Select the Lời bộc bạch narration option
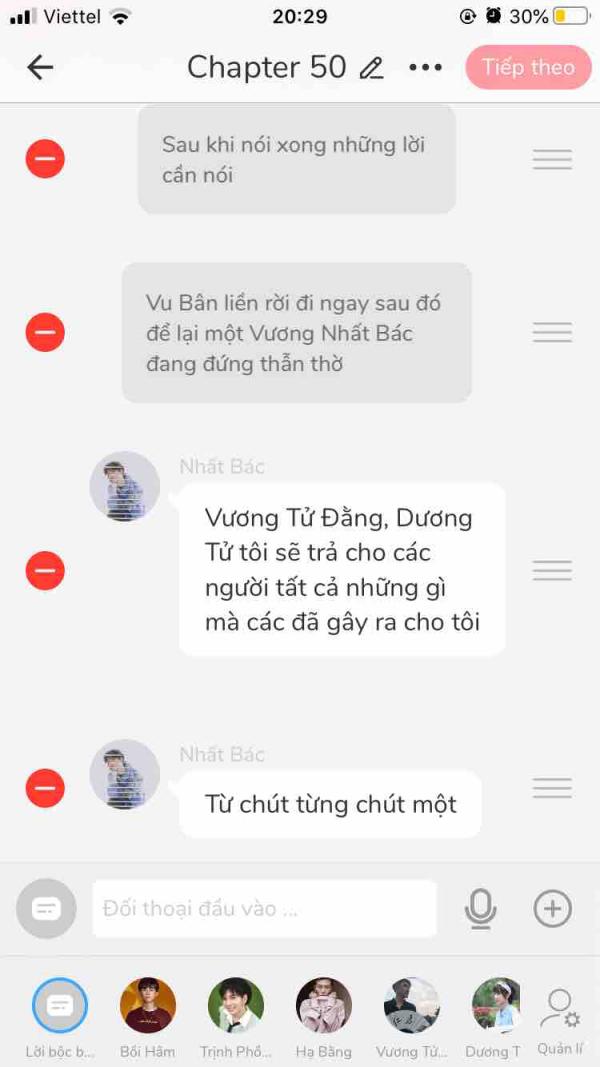 60,1005
